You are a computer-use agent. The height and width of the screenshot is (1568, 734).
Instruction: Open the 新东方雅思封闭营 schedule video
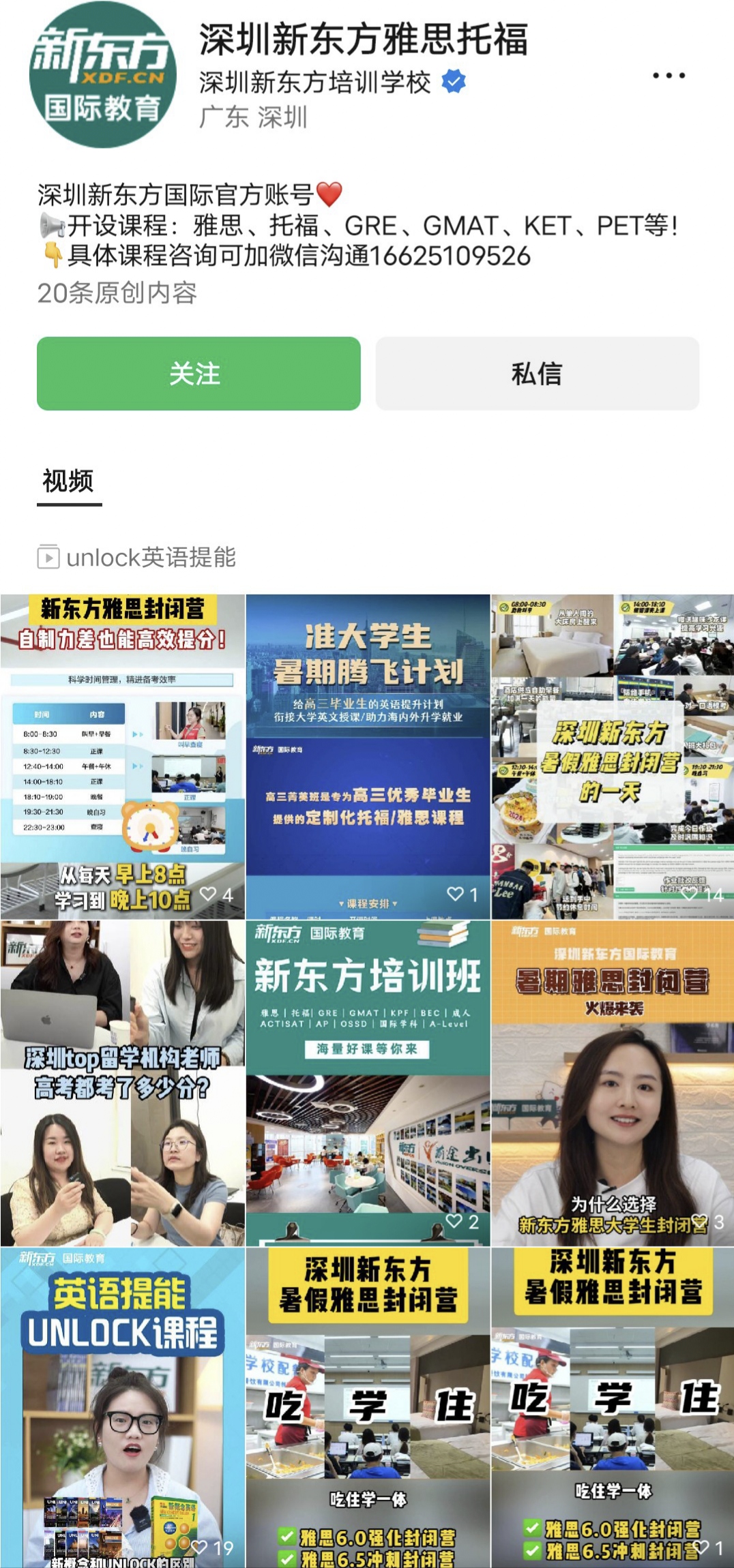tap(122, 756)
